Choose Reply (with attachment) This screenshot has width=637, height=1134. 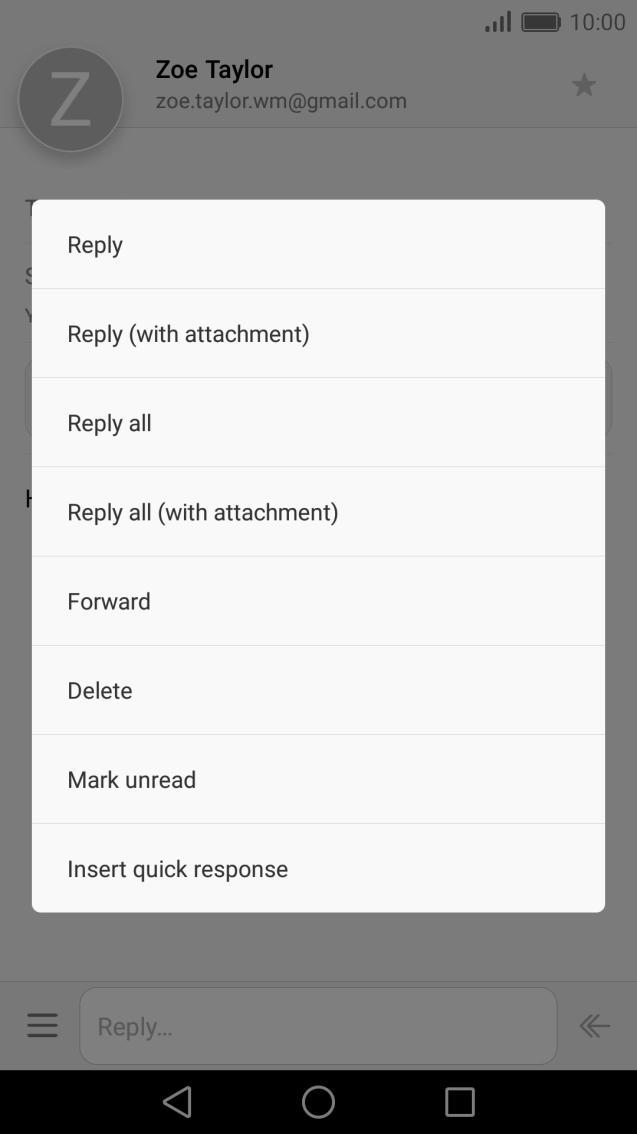[x=318, y=333]
